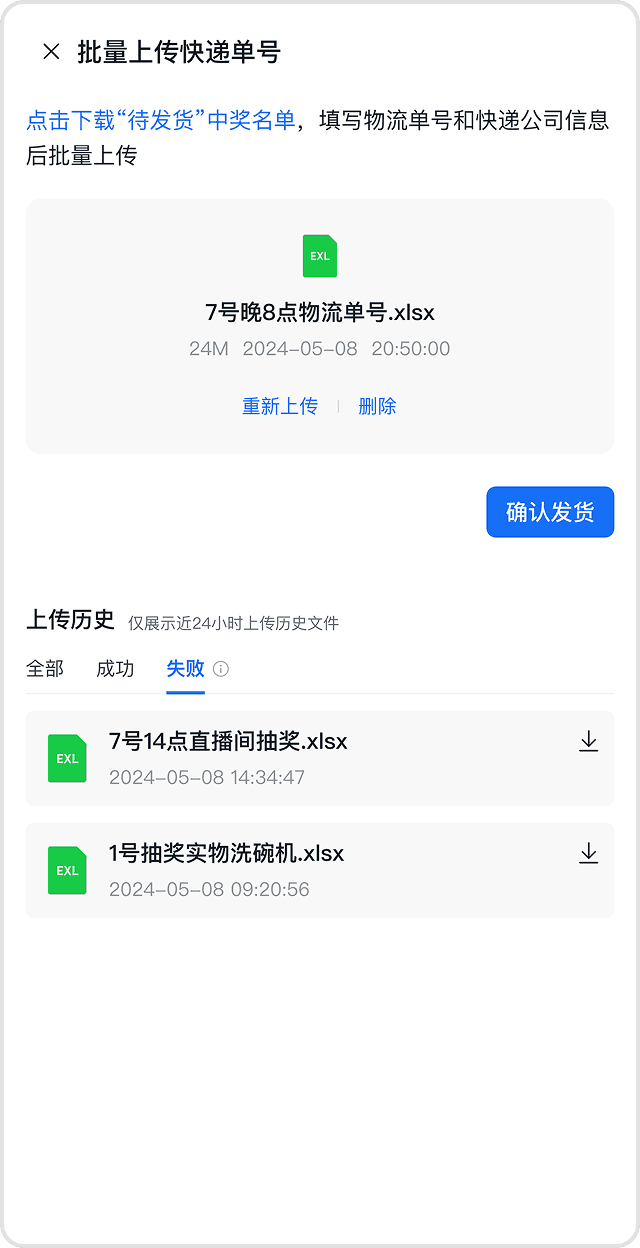Delete the uploaded 7号晚8点物流单号.xlsx file
Viewport: 640px width, 1248px height.
click(x=377, y=406)
